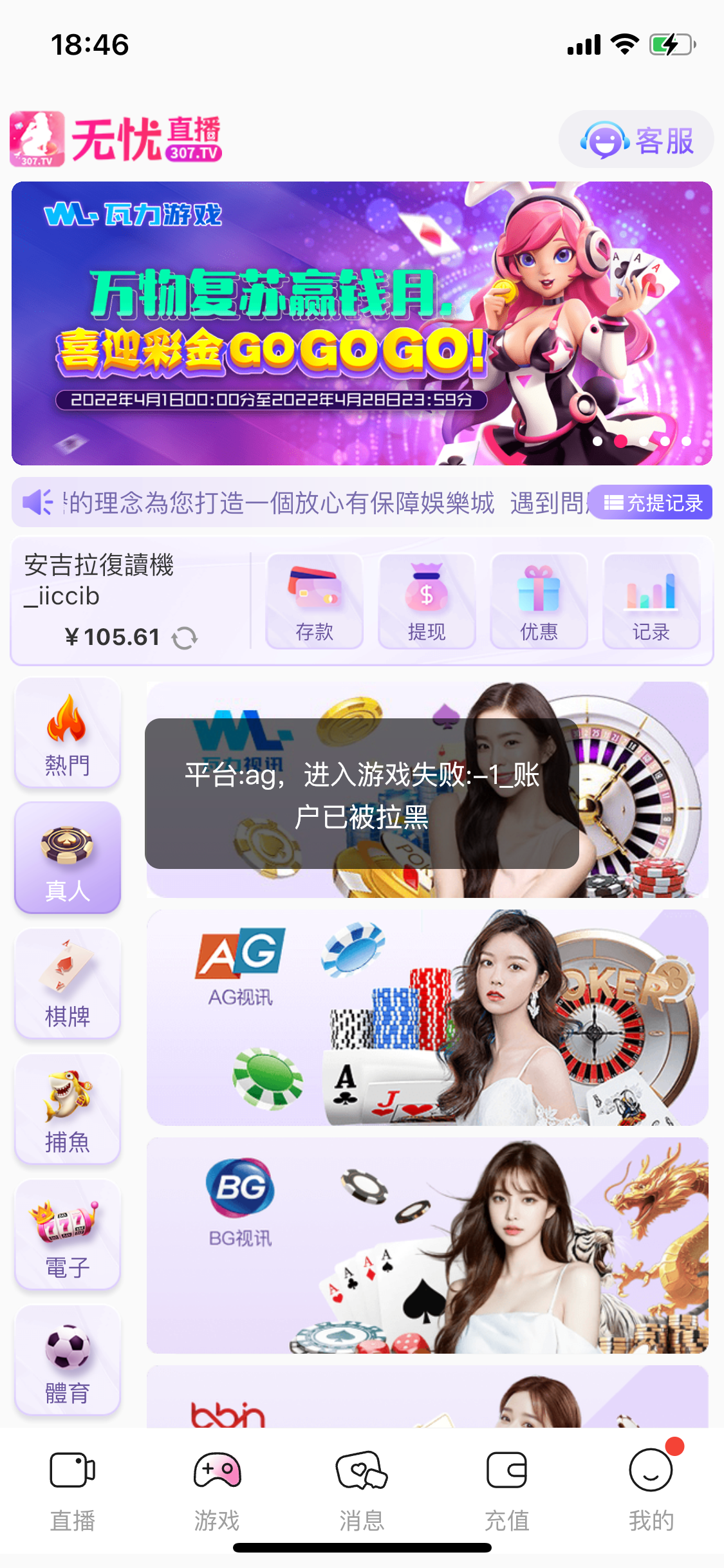Tap the second carousel dot
The width and height of the screenshot is (724, 1568).
(x=619, y=441)
